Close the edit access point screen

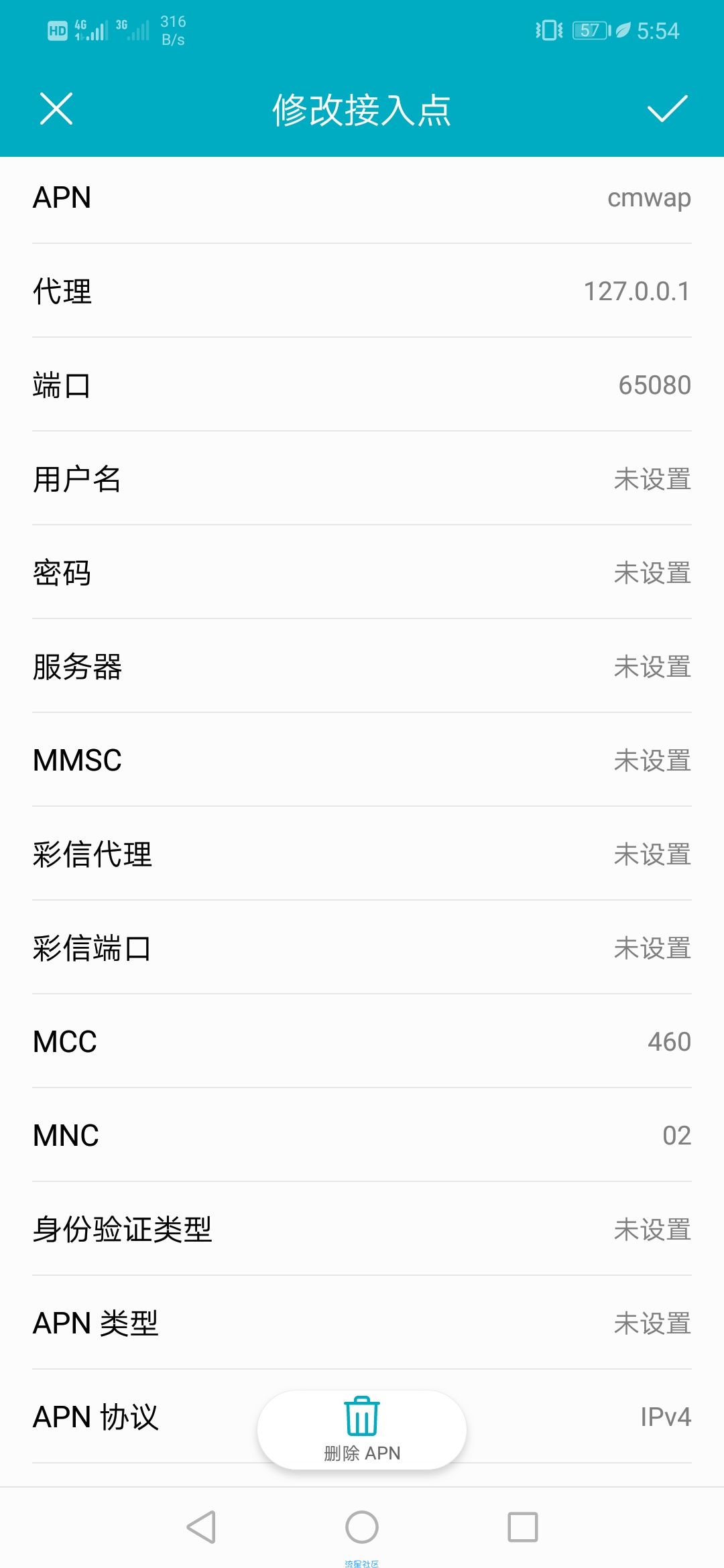point(56,109)
